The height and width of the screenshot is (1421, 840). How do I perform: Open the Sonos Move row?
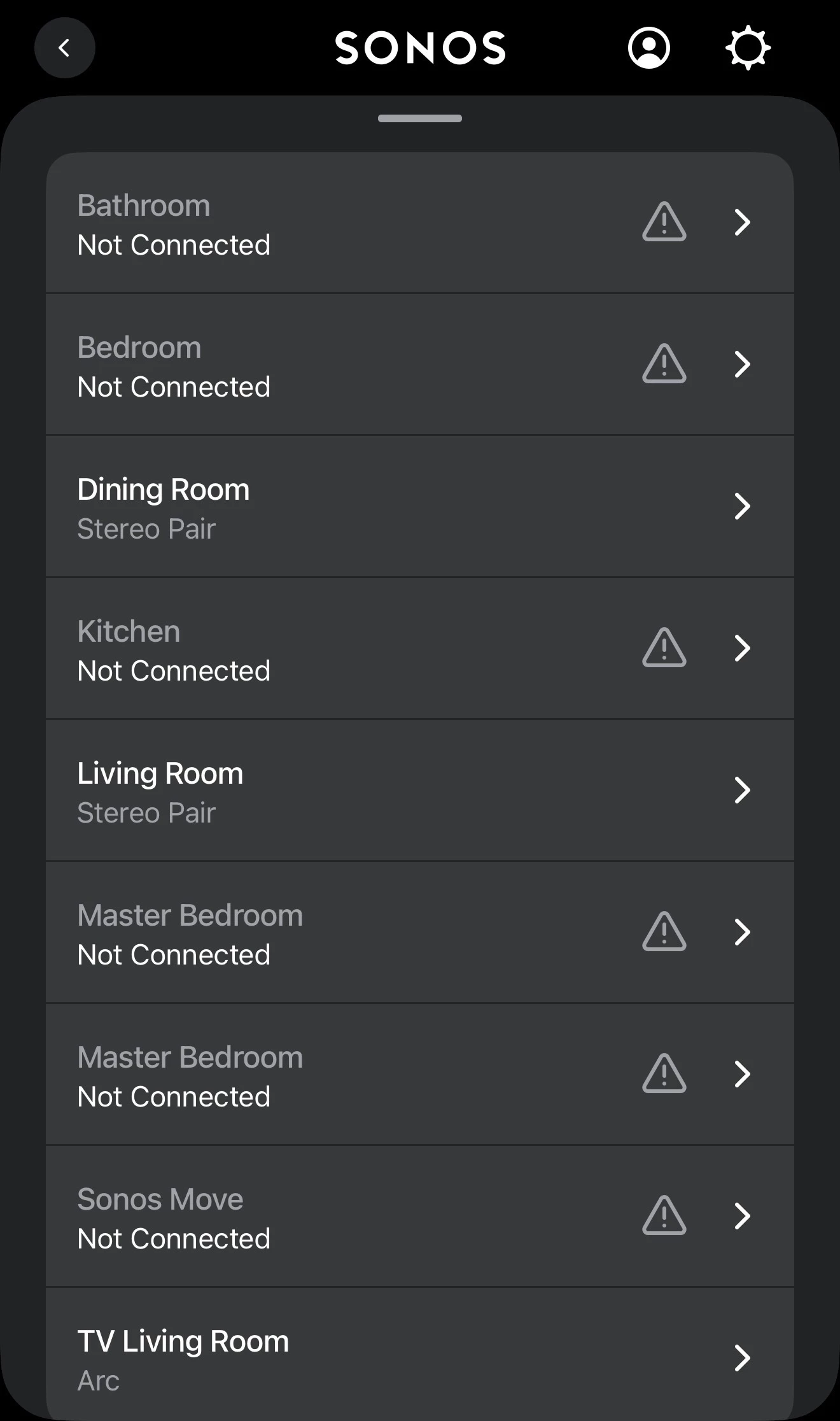[x=419, y=1217]
